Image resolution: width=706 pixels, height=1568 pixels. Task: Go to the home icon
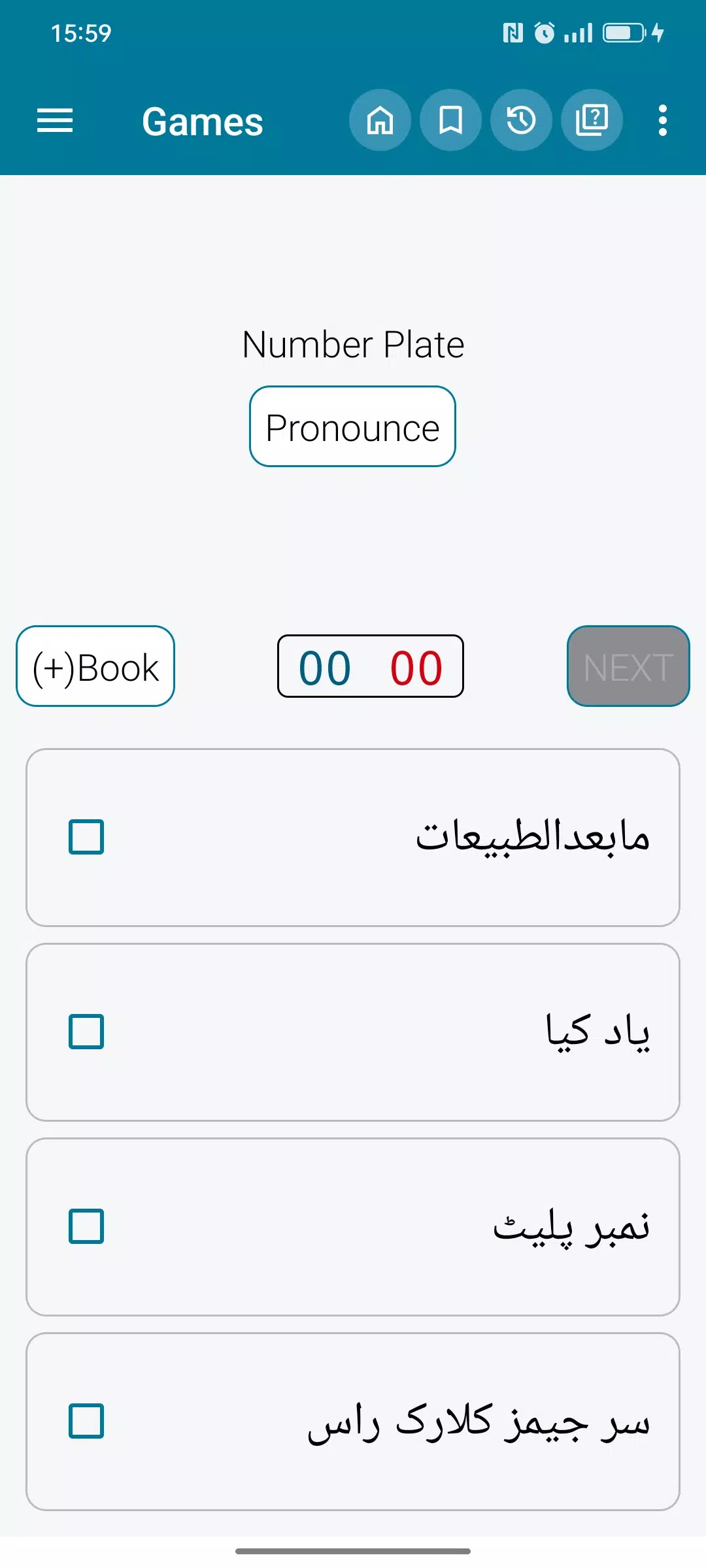(x=380, y=121)
